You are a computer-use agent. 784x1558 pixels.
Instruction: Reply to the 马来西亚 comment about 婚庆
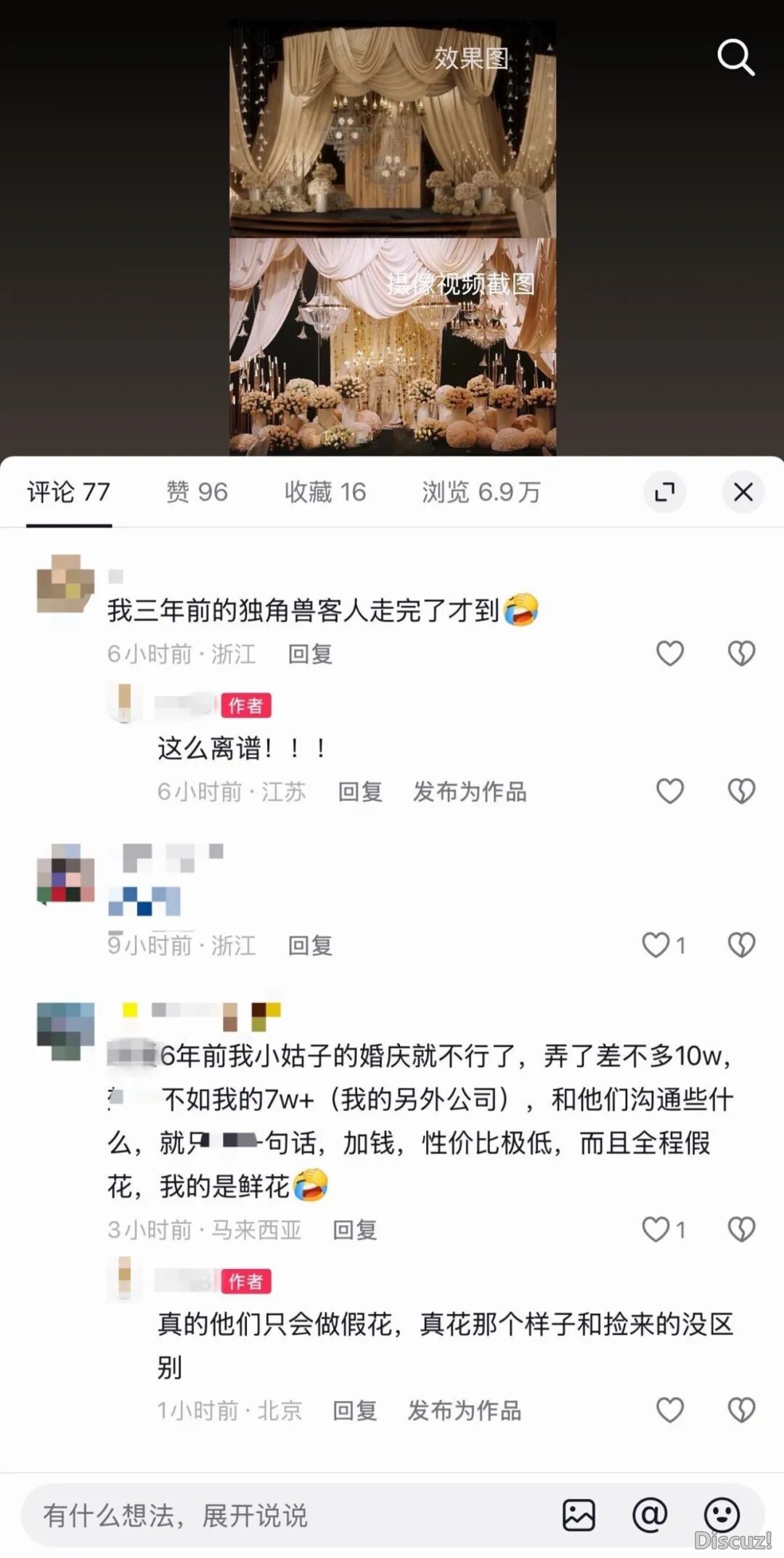(354, 1230)
